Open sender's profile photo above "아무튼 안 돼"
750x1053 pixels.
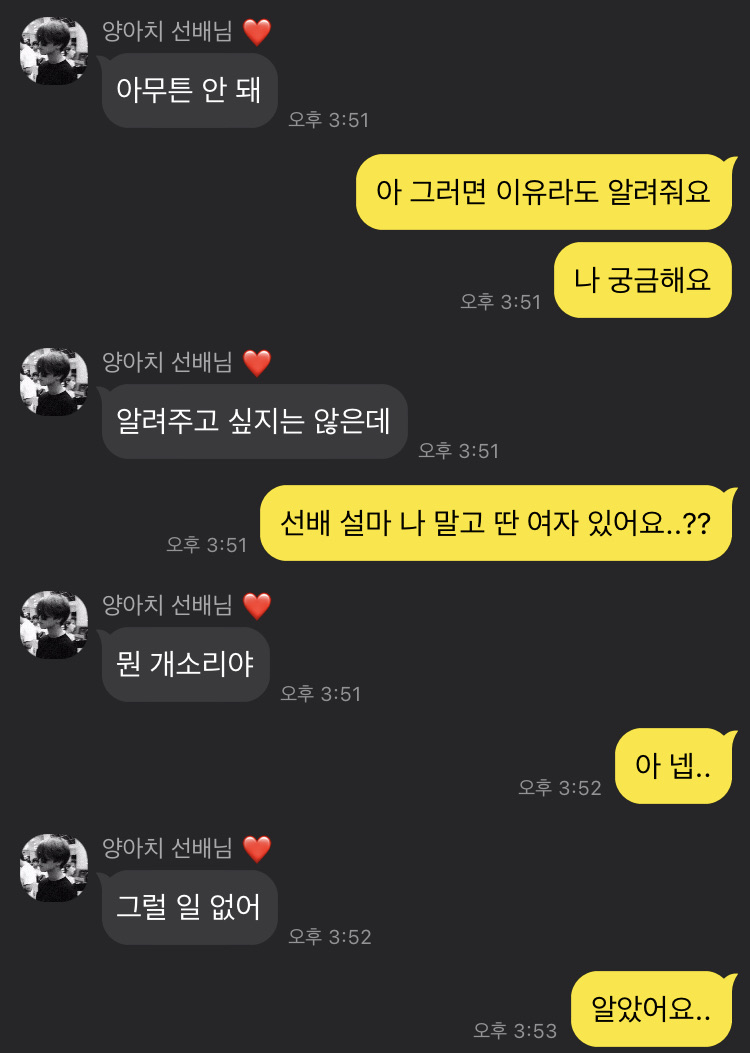coord(54,51)
